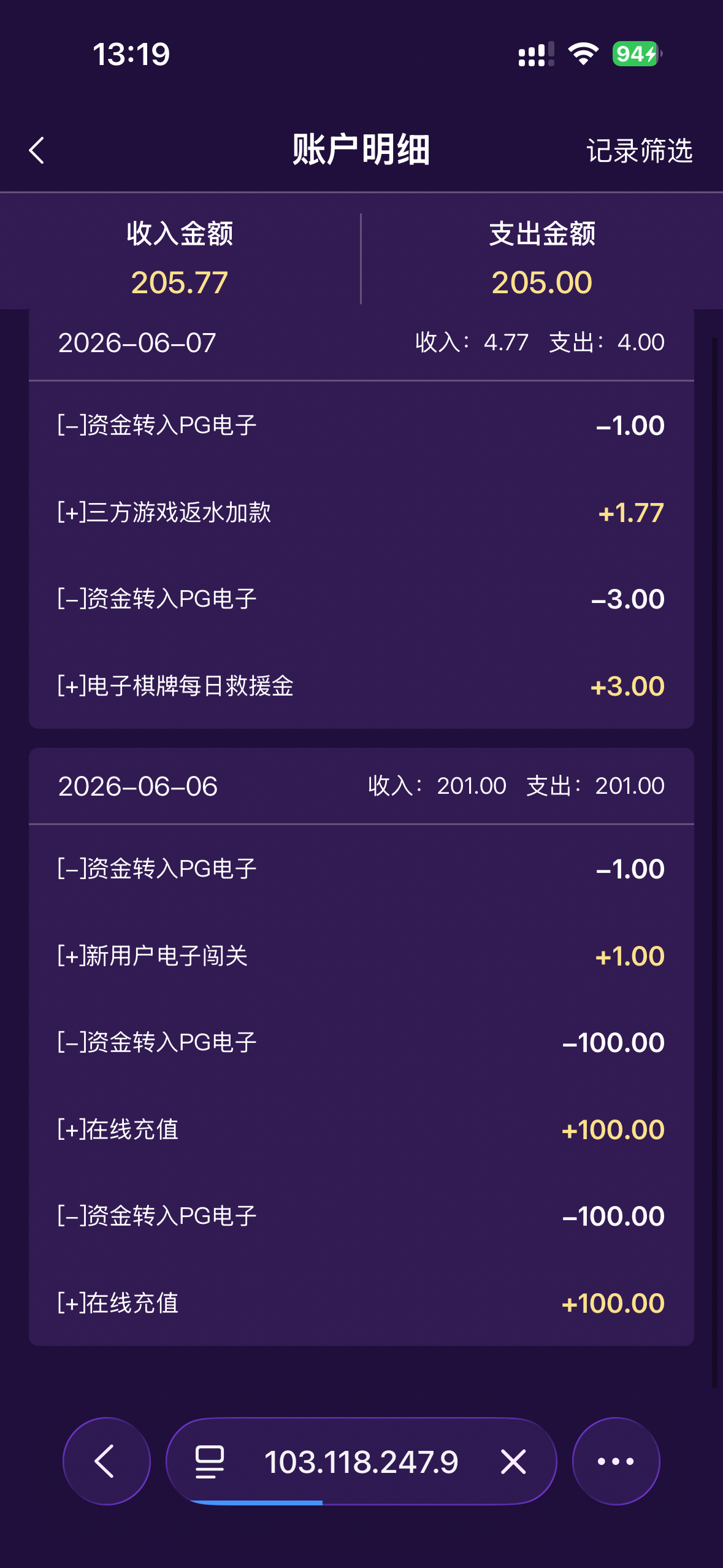Open the address bar showing 103.118.247.9
Image resolution: width=723 pixels, height=1568 pixels.
[361, 1461]
